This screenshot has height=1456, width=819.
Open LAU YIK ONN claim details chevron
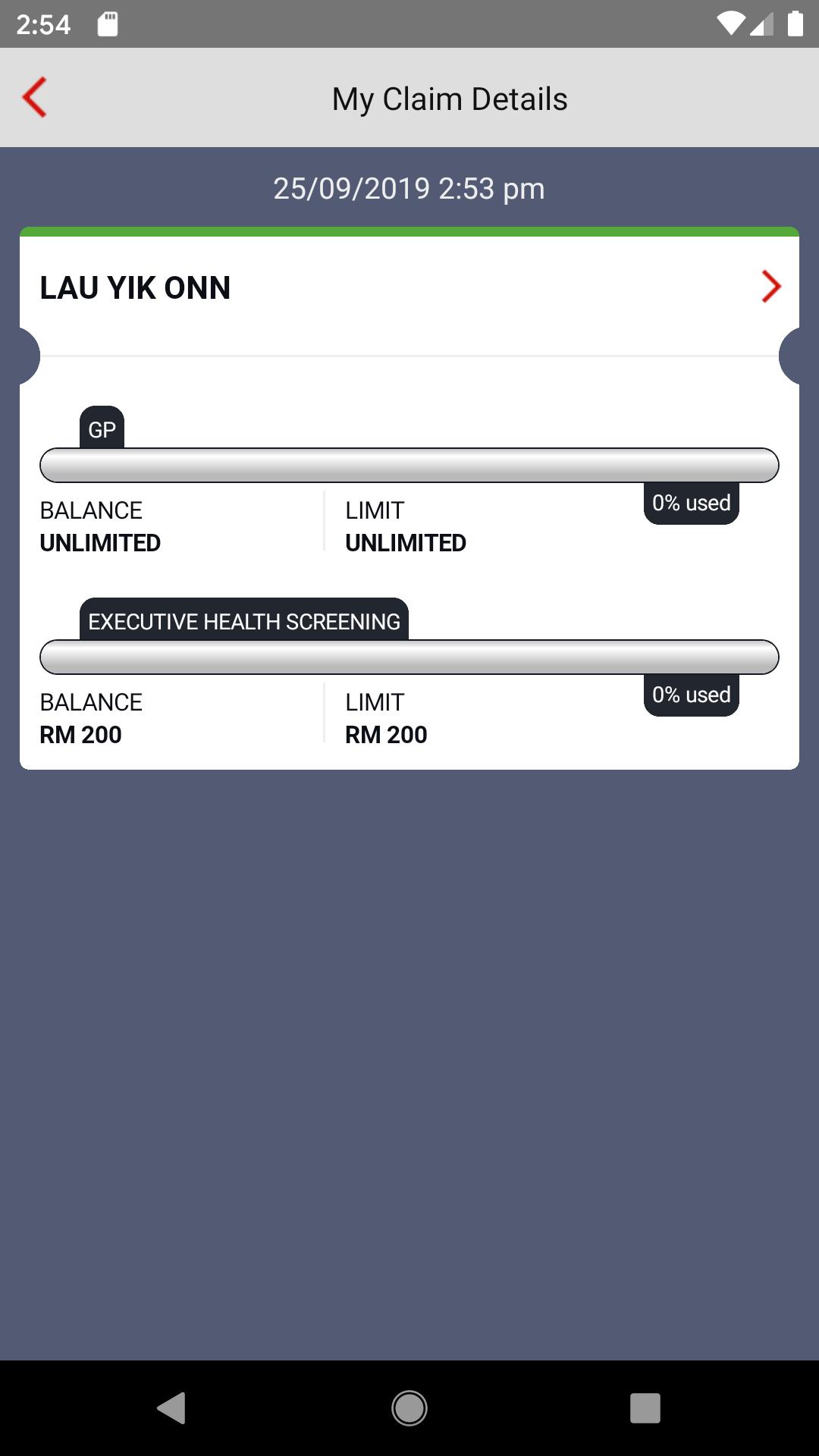770,287
